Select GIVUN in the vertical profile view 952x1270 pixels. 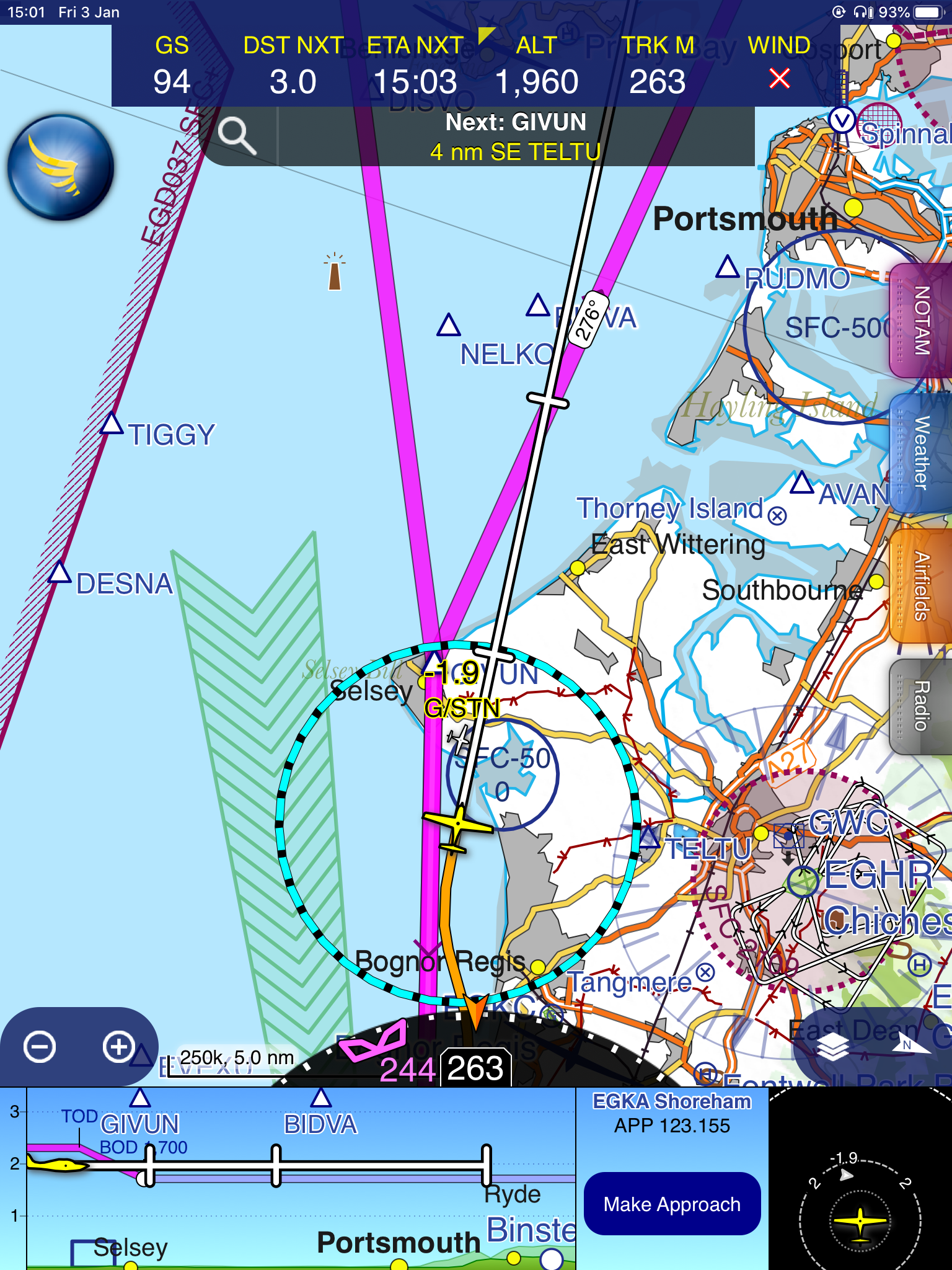(x=140, y=1124)
